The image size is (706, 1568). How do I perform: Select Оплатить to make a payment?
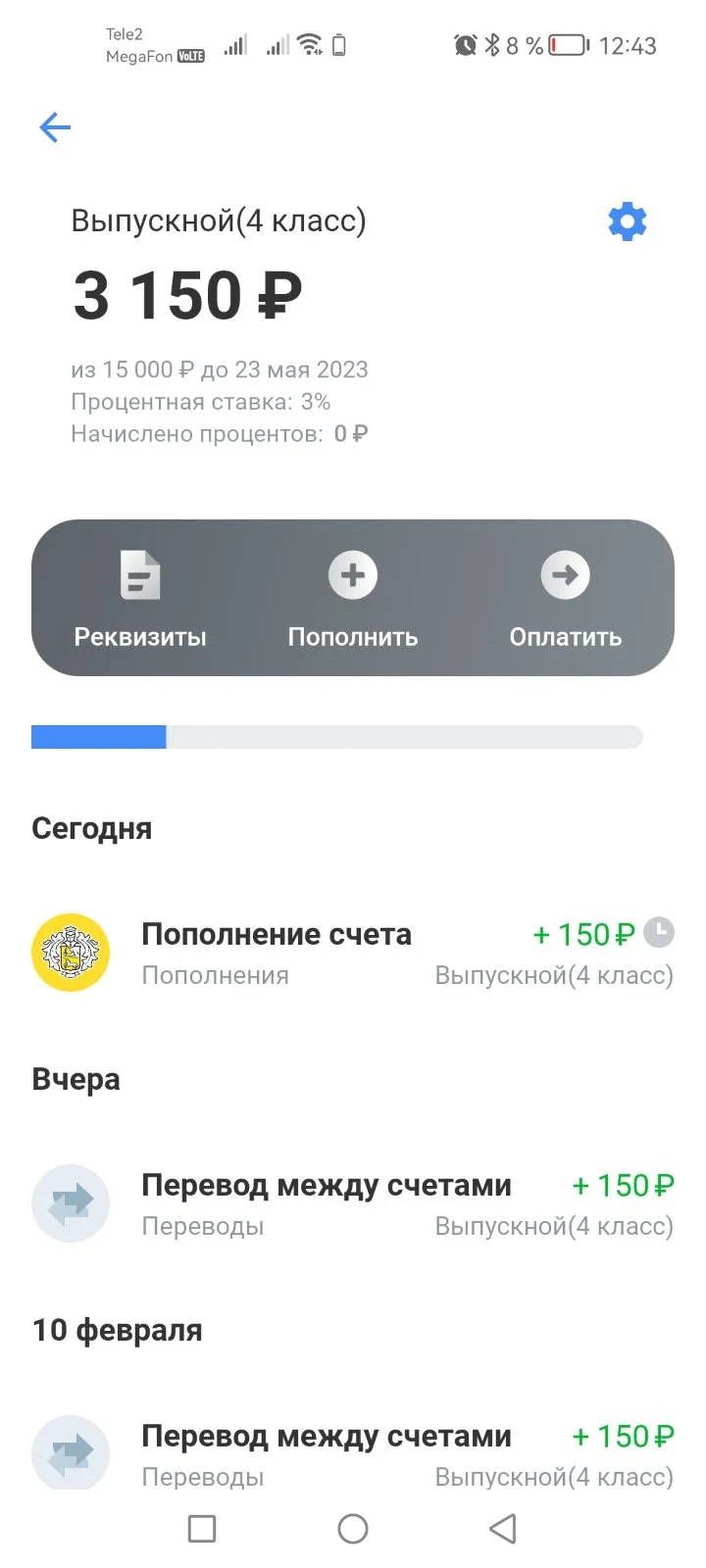click(x=566, y=599)
